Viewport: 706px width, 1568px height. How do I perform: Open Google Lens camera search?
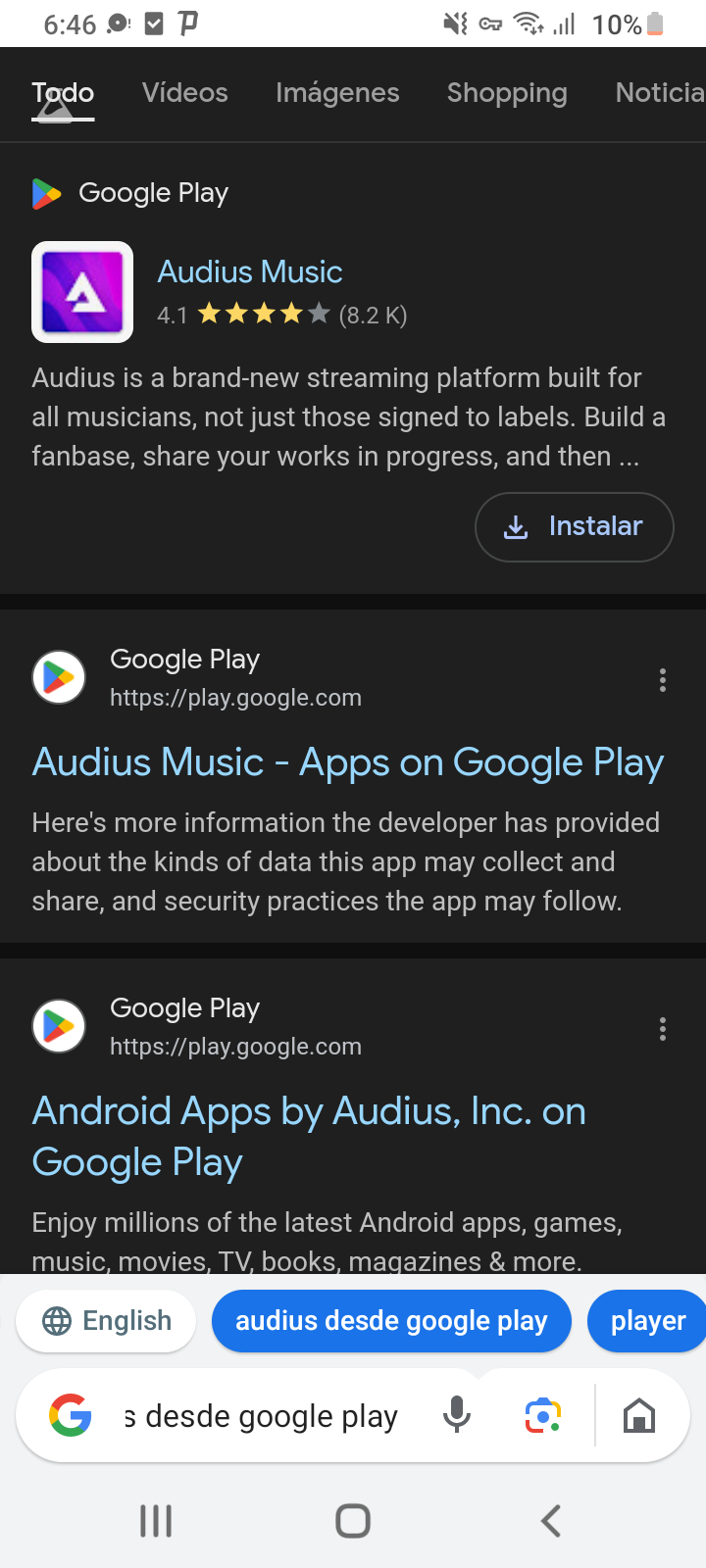coord(543,1416)
